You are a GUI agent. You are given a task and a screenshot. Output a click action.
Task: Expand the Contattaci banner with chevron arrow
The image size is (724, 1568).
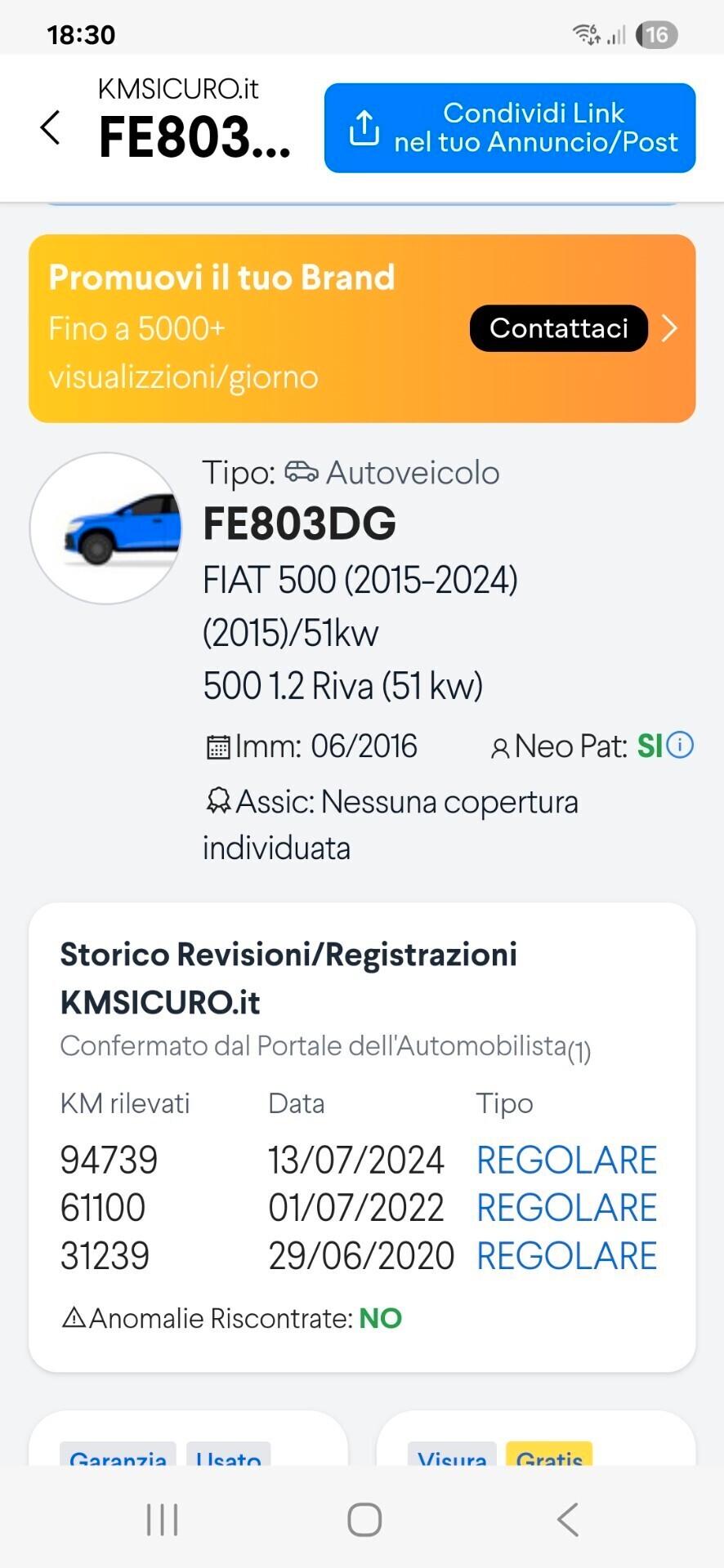pos(669,328)
